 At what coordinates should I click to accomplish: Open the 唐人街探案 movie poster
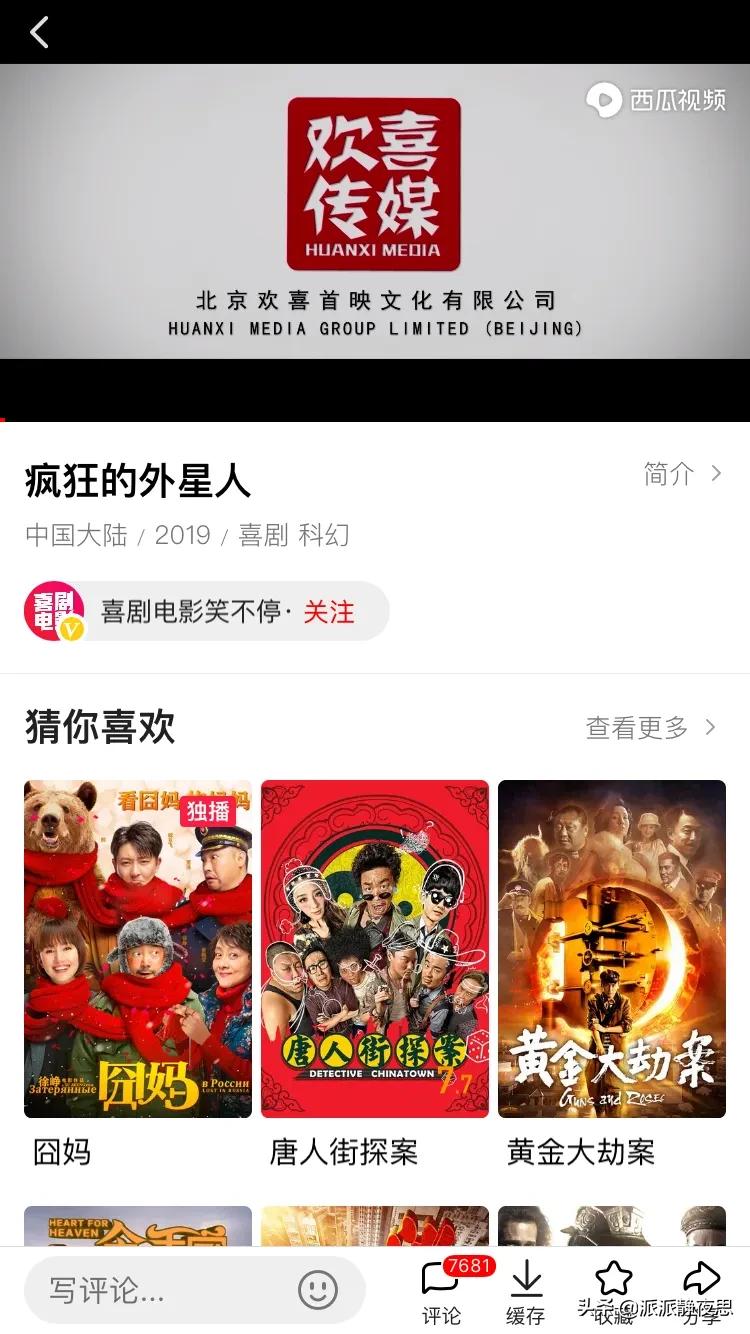375,948
